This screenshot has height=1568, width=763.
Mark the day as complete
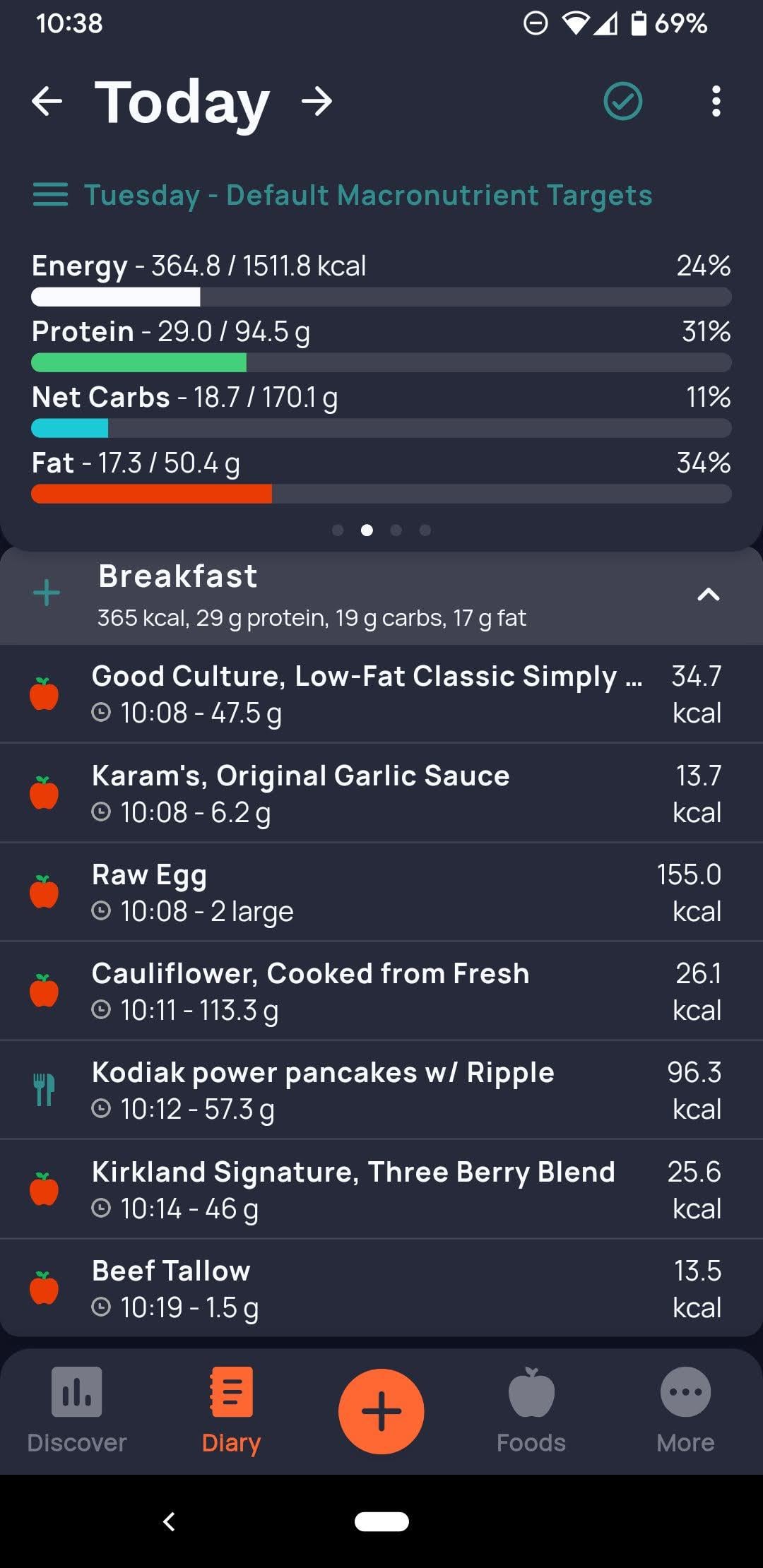click(623, 101)
